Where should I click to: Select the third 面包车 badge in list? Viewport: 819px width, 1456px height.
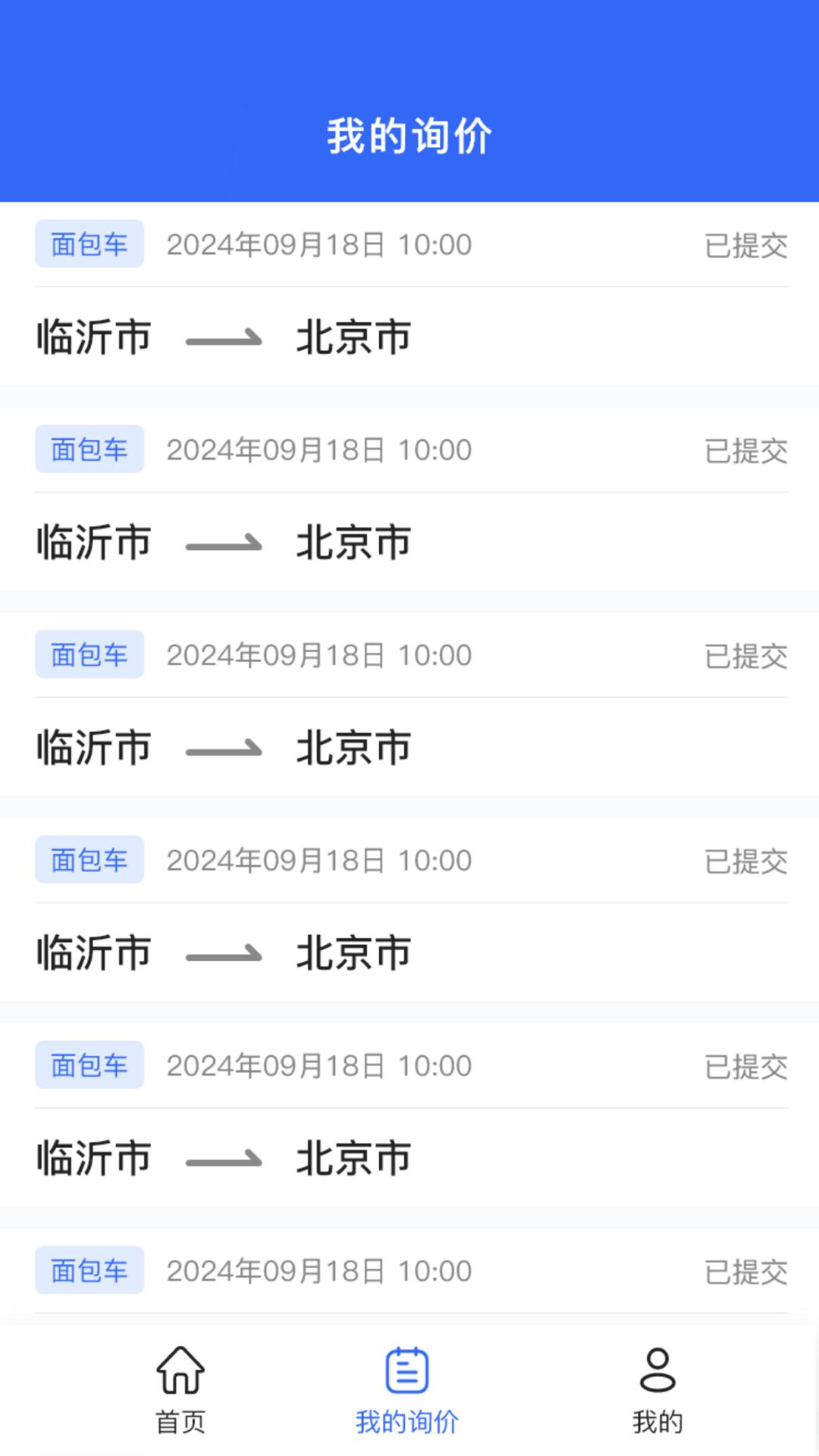coord(88,654)
